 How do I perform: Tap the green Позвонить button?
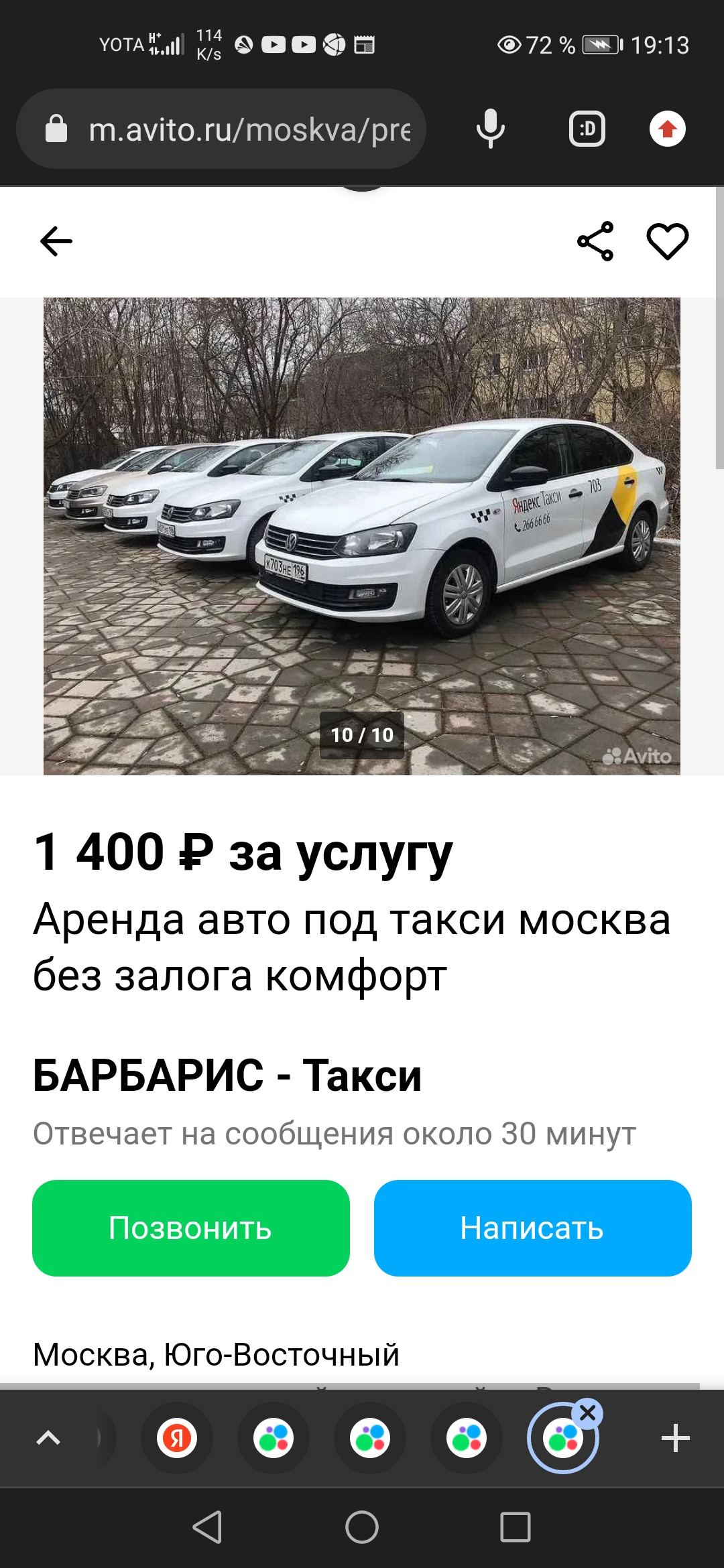(190, 1228)
